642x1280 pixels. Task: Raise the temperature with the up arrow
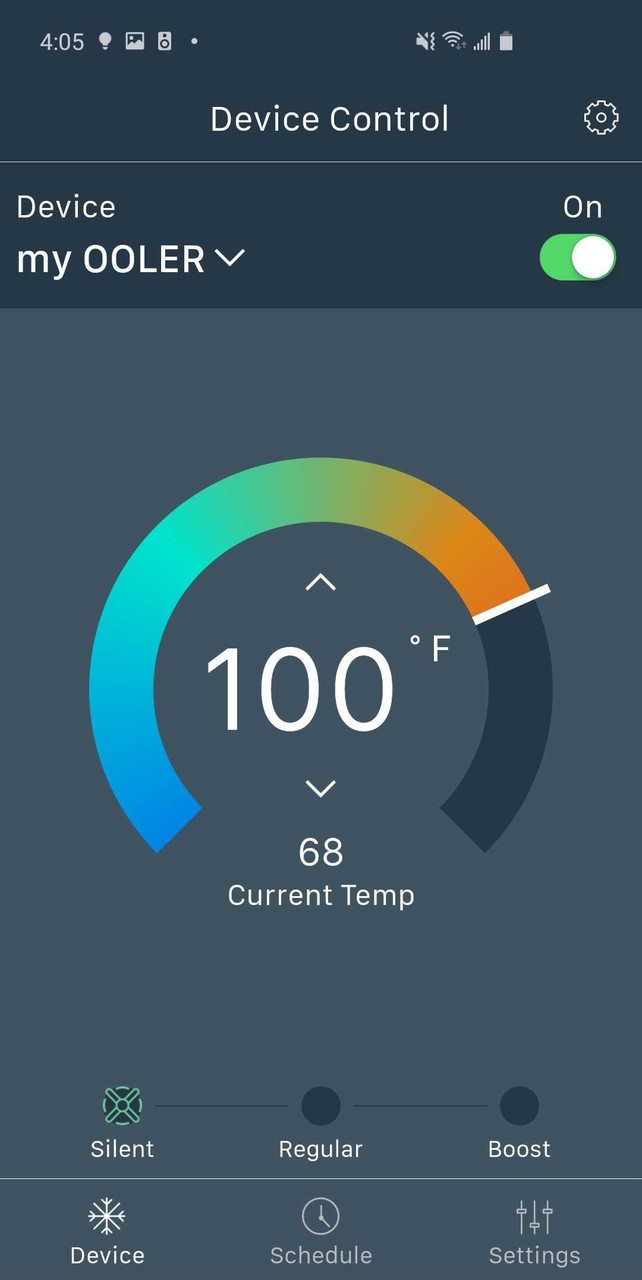320,582
